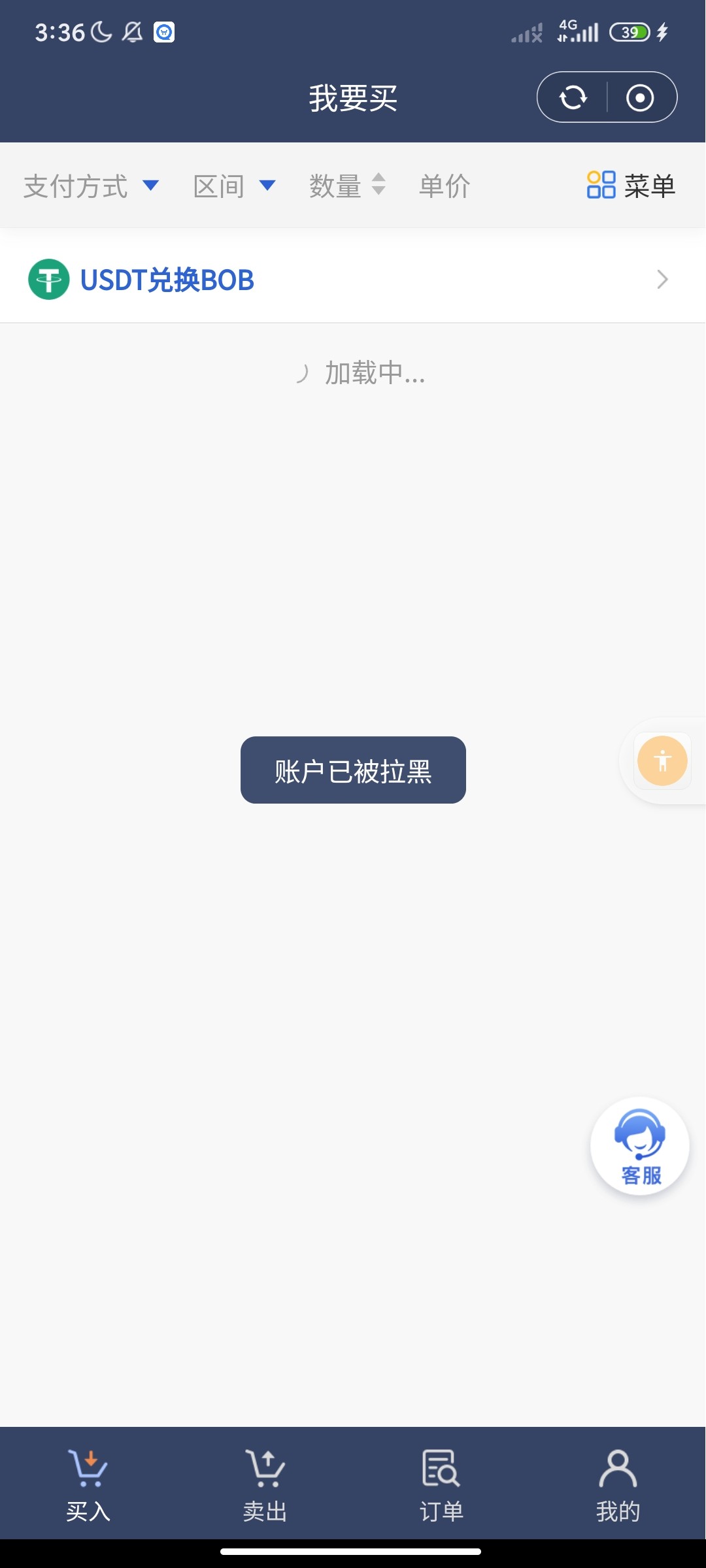Expand the 区间 range filter dropdown
The height and width of the screenshot is (1568, 706).
[x=234, y=186]
